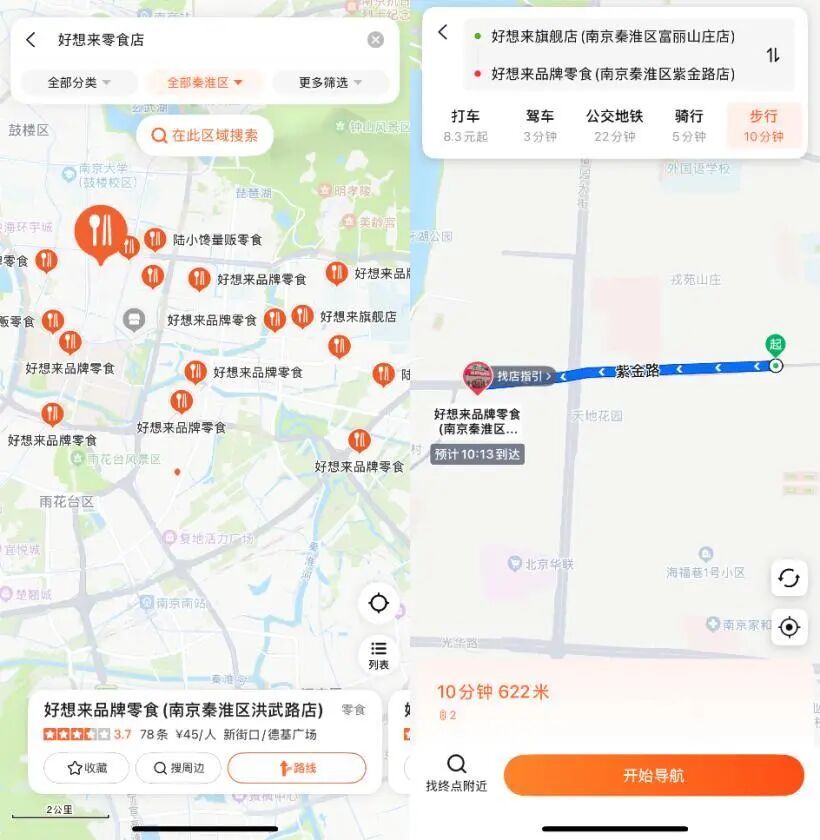Go back from the route planning screen
Image resolution: width=820 pixels, height=840 pixels.
[x=443, y=33]
